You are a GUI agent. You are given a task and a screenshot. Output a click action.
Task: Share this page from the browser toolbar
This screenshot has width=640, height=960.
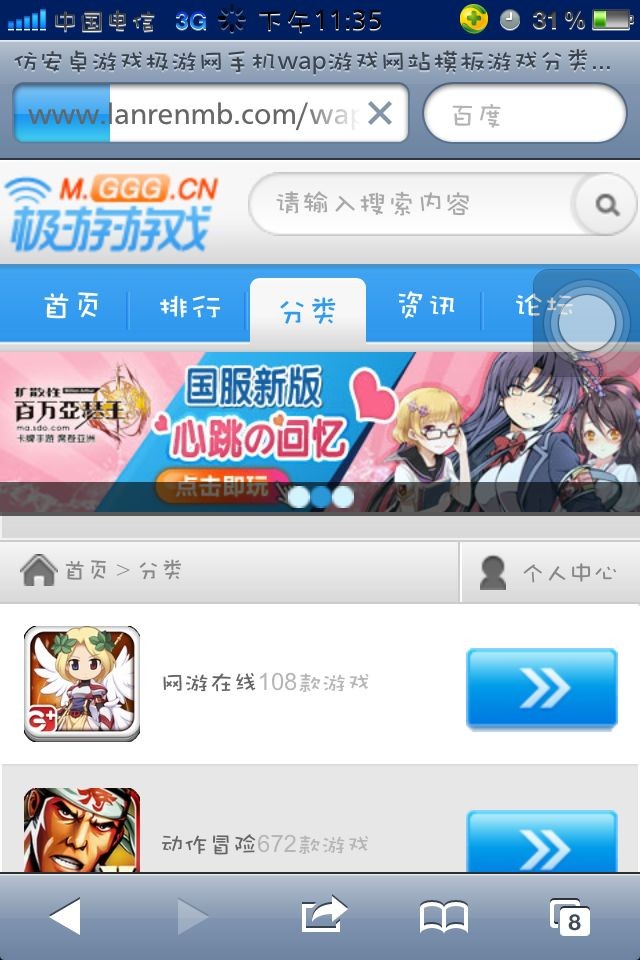point(324,916)
